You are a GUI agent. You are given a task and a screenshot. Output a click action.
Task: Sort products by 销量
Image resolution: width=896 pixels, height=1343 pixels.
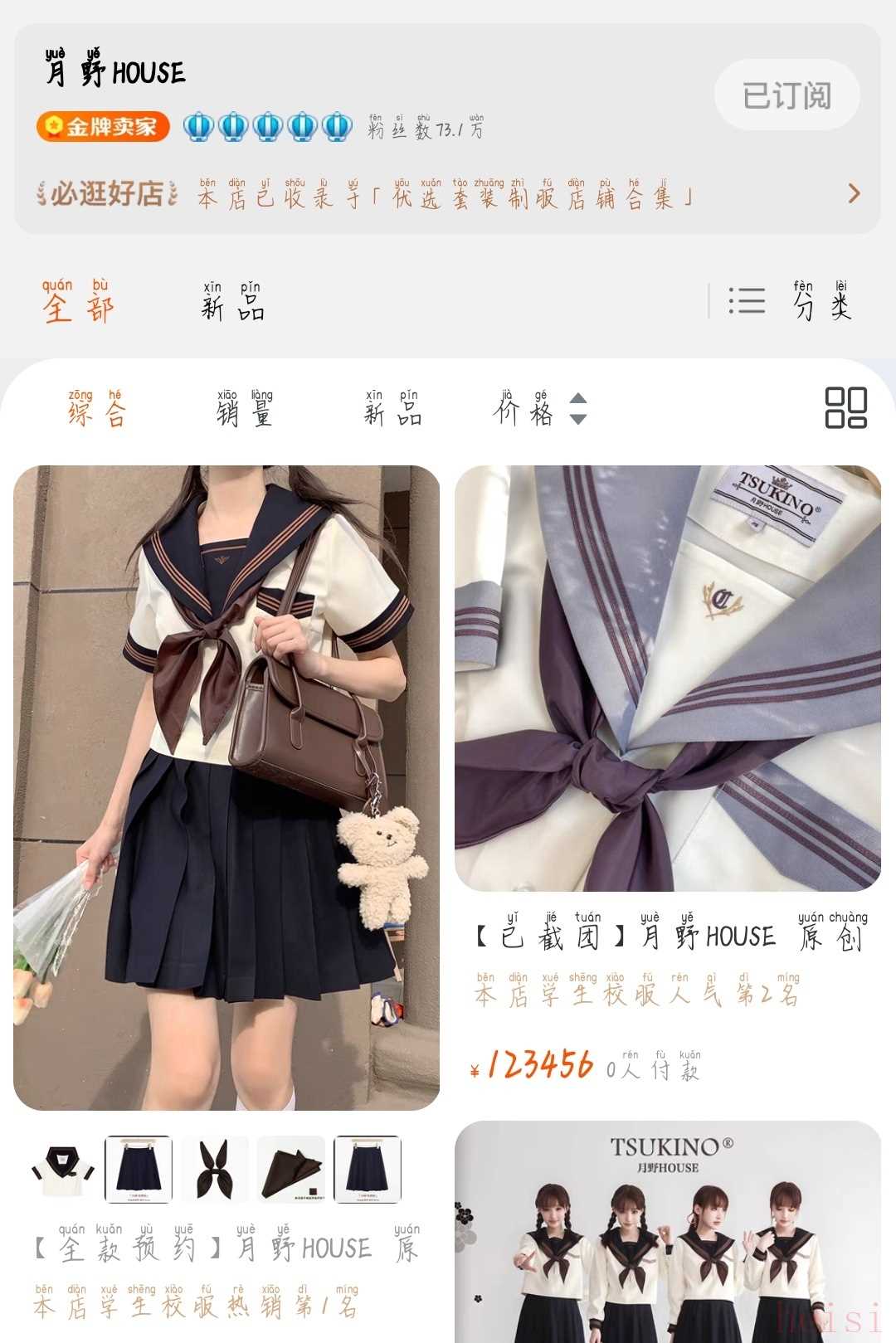(245, 408)
